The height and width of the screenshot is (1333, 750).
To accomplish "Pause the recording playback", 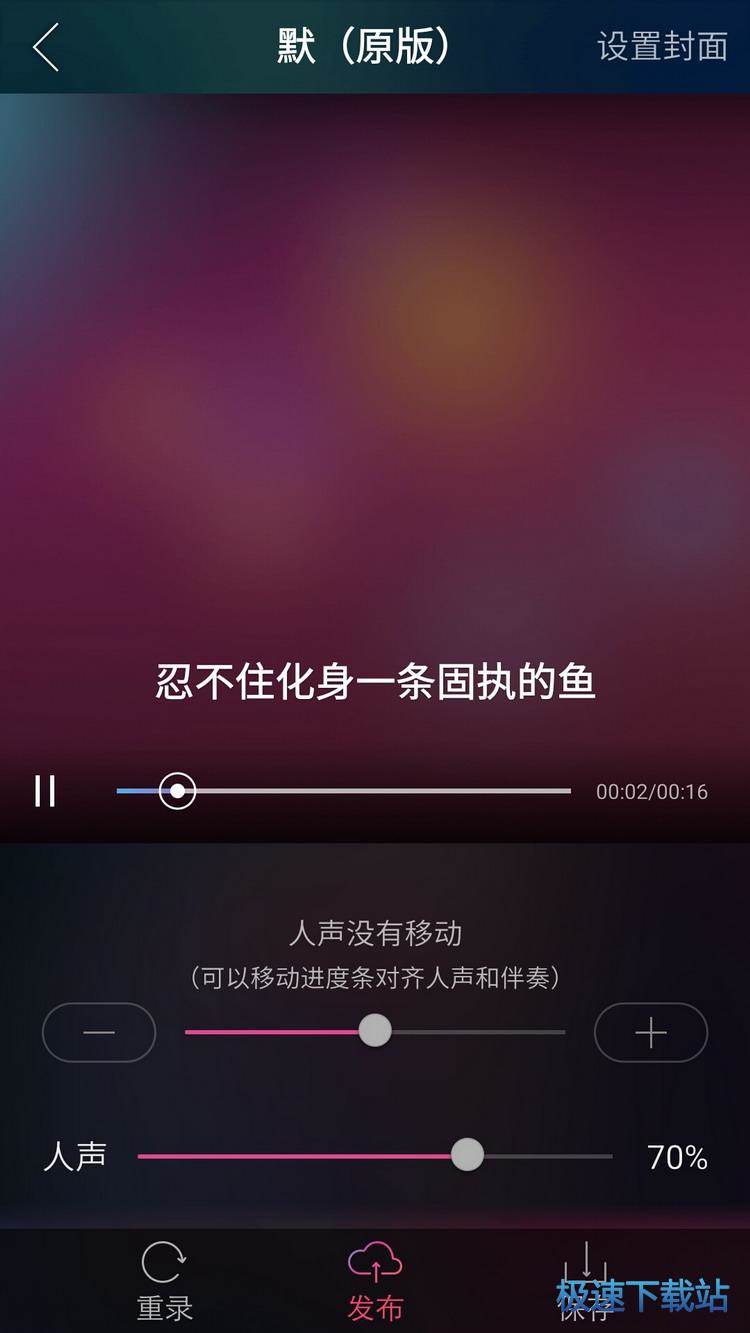I will pos(45,791).
